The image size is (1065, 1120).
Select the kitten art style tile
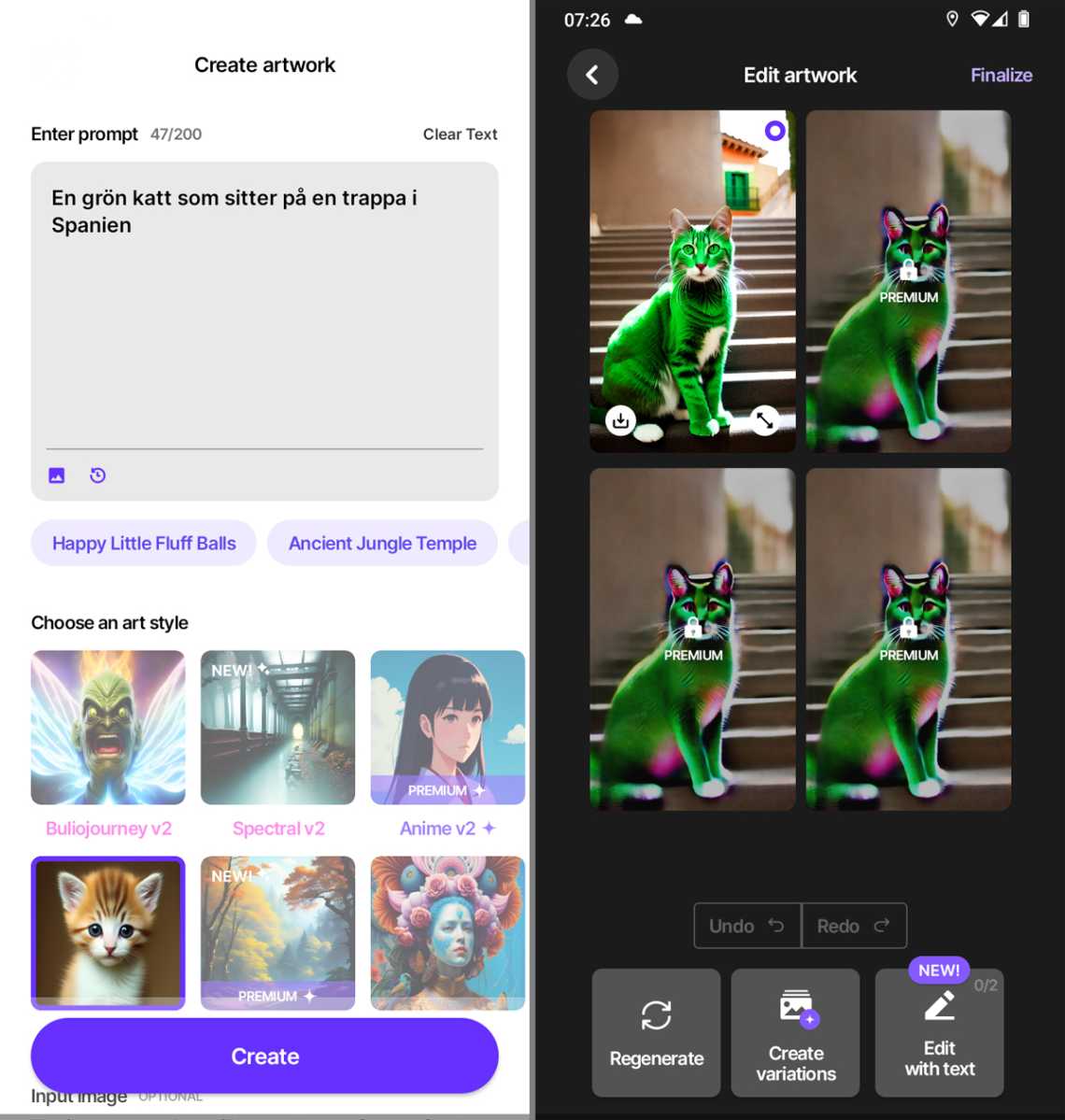(x=108, y=932)
